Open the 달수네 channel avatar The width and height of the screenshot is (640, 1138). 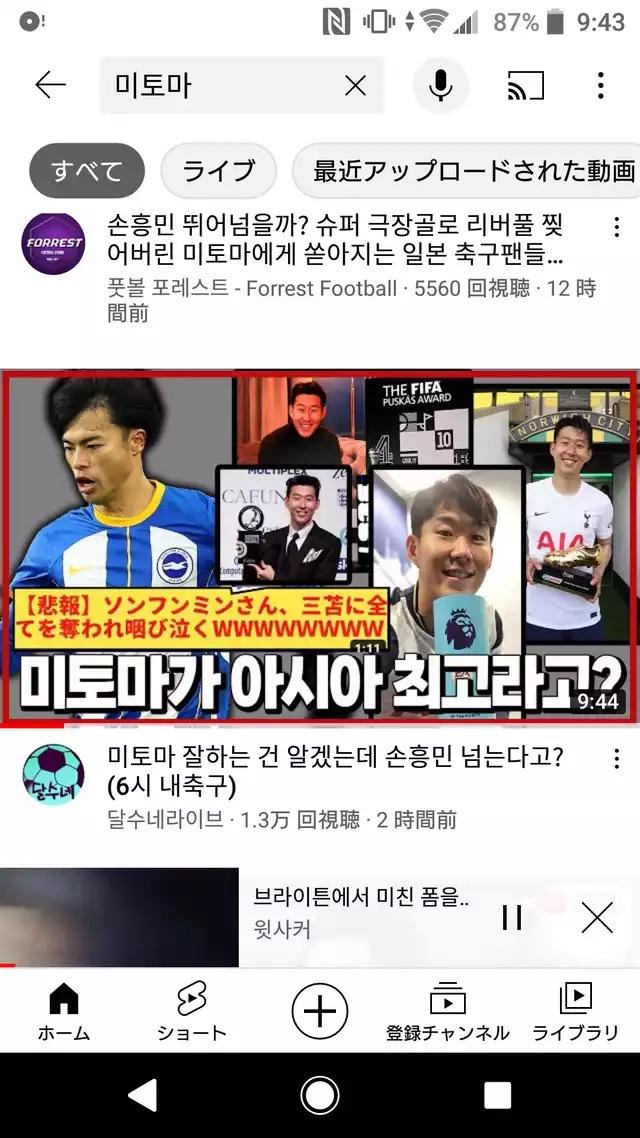[53, 774]
